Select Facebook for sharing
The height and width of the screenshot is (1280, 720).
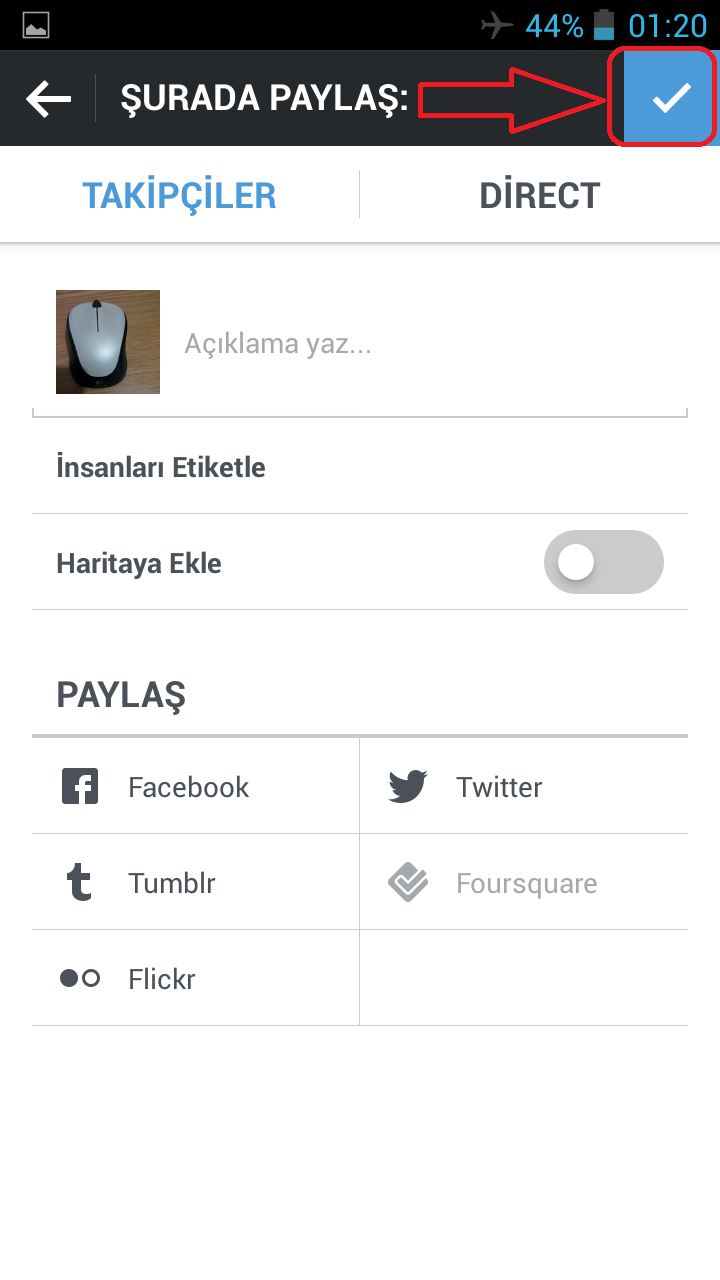(195, 787)
